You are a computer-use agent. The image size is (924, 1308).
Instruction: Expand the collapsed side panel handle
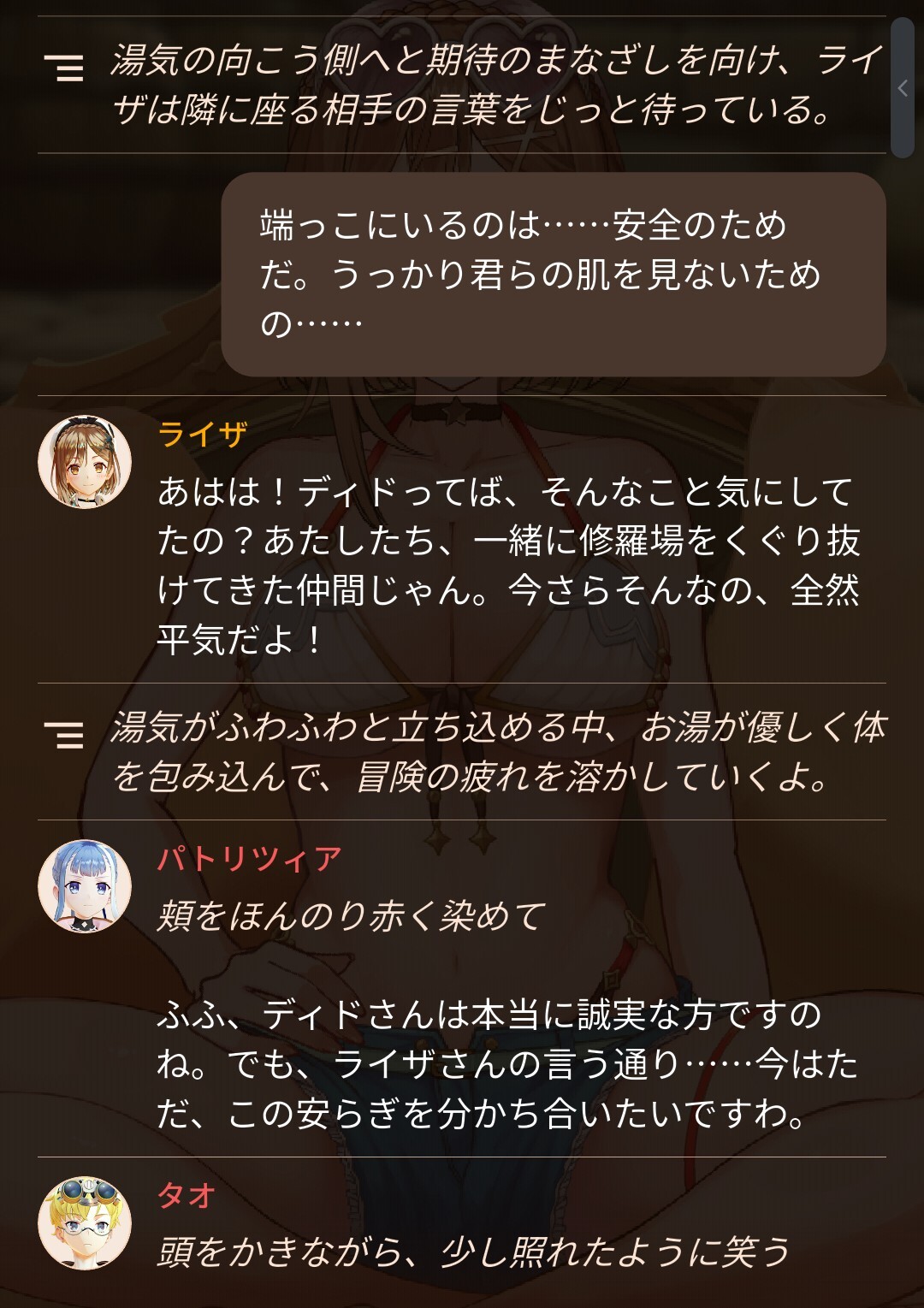tap(903, 87)
